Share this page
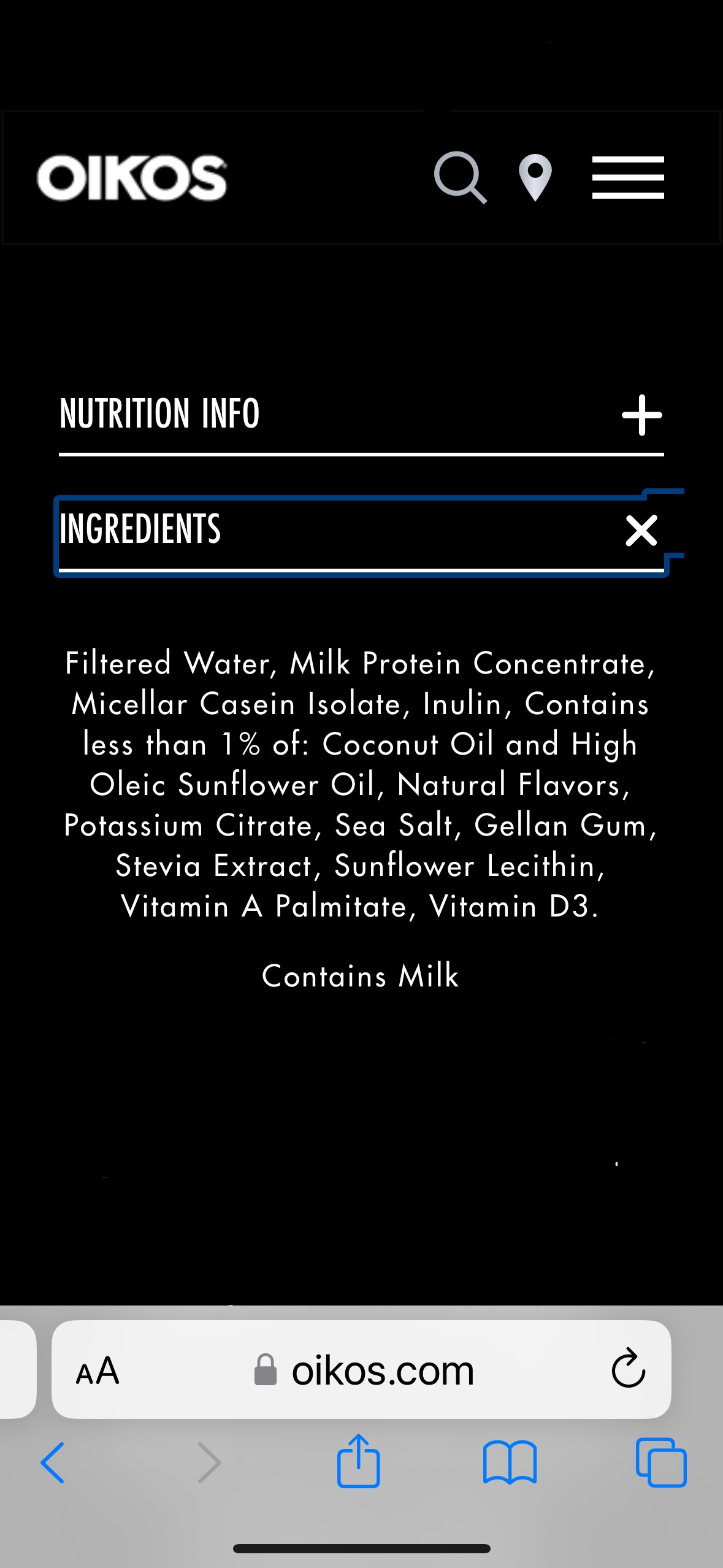Viewport: 723px width, 1568px height. [x=358, y=1461]
